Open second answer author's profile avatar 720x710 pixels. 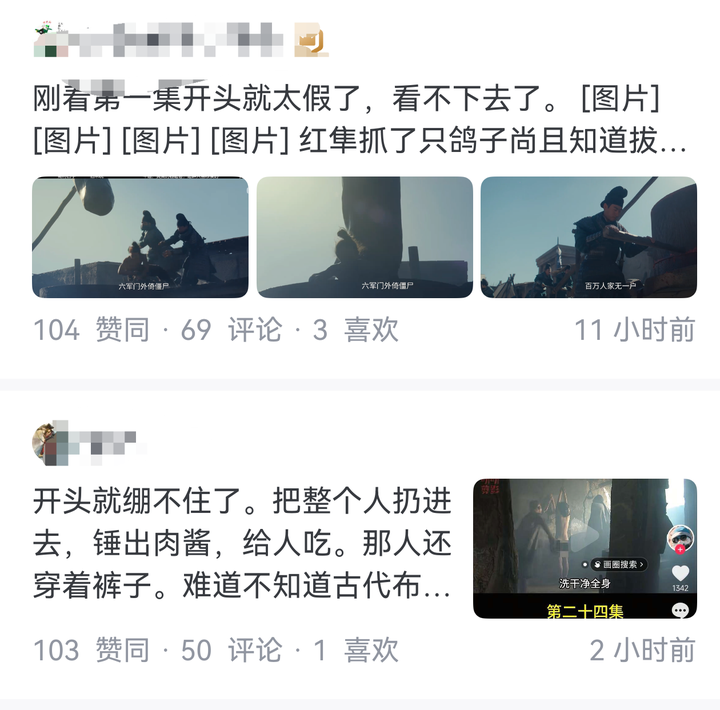(50, 440)
